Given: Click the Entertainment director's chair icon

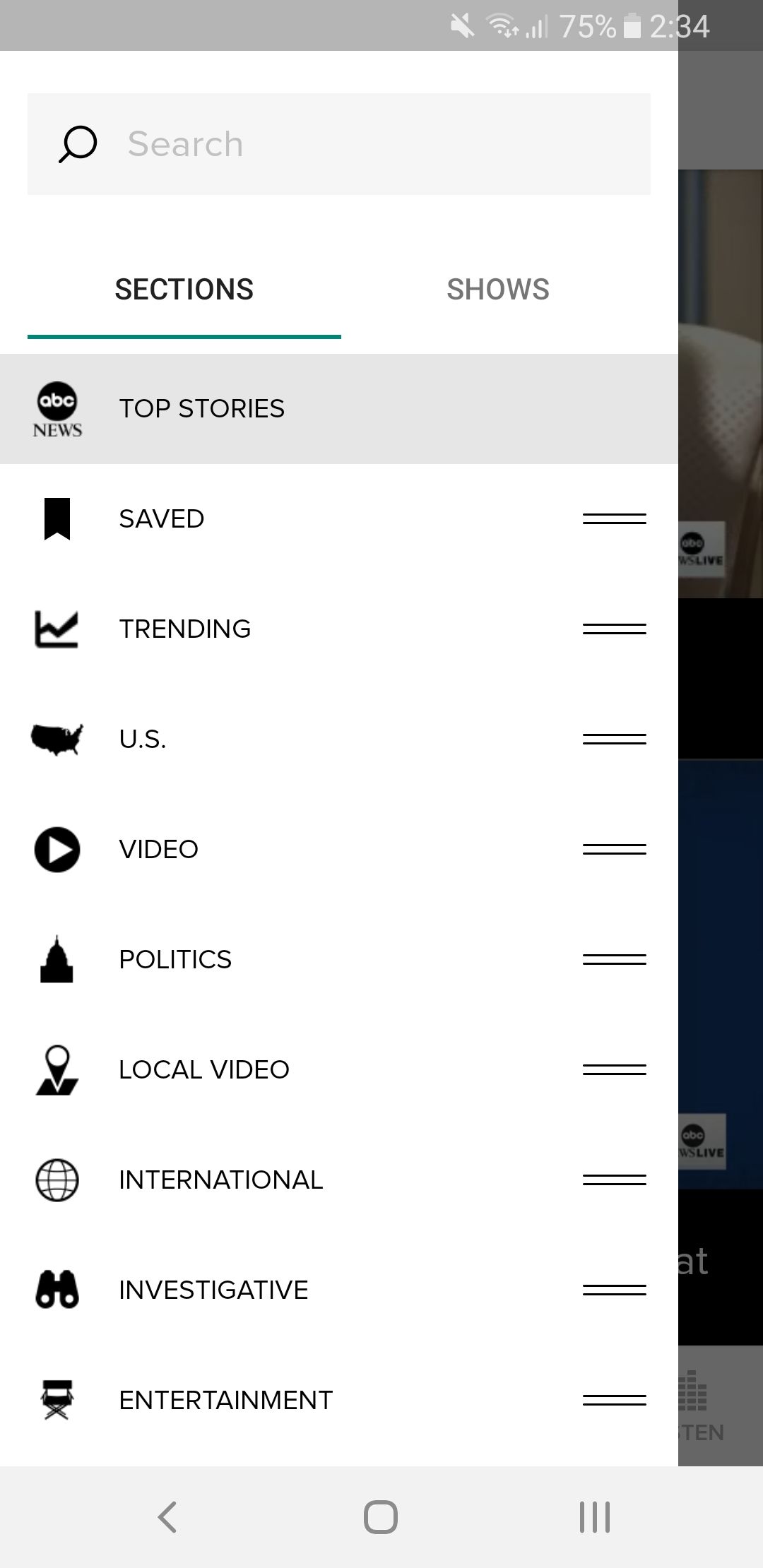Looking at the screenshot, I should 57,1399.
